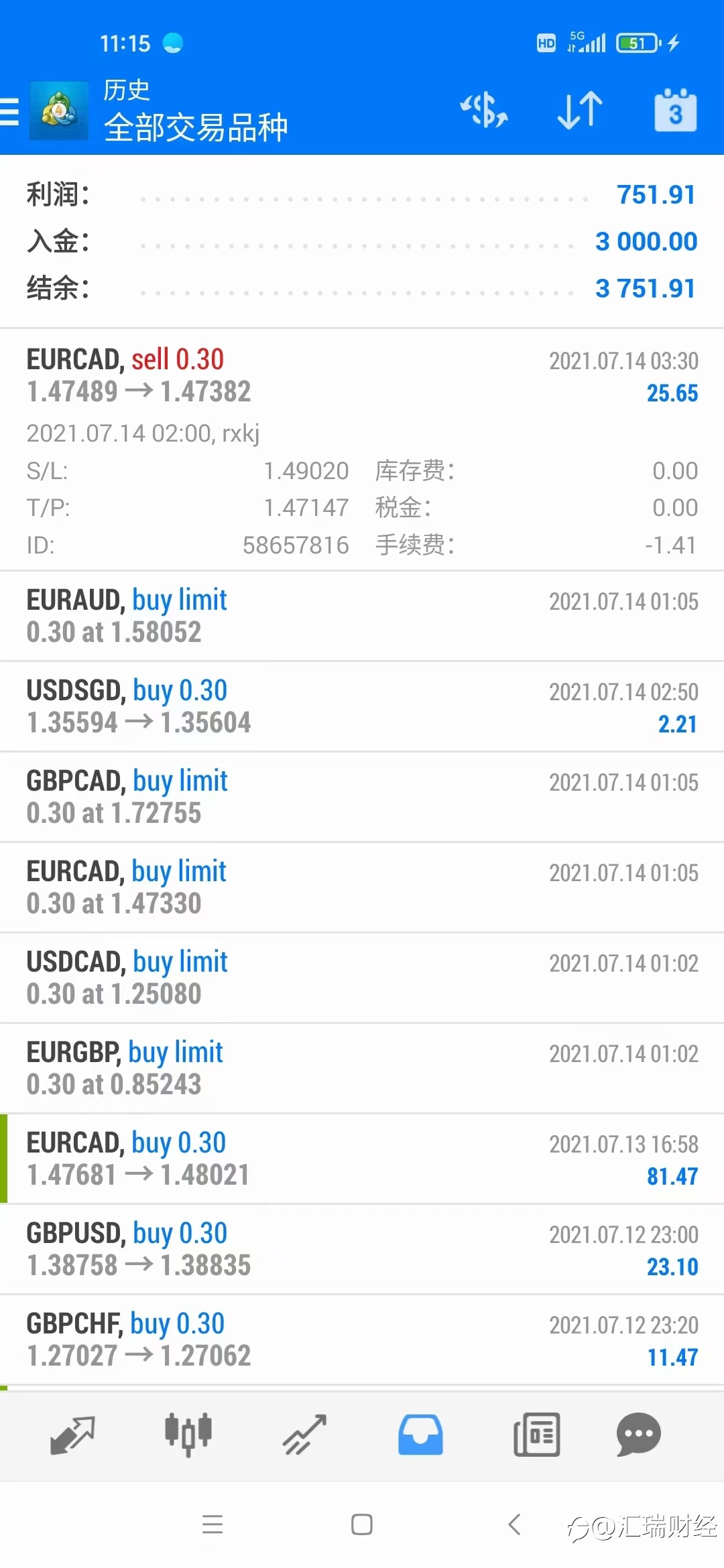Collapse the expanded EURCAD sell 0.30 entry
724x1568 pixels.
[362, 450]
